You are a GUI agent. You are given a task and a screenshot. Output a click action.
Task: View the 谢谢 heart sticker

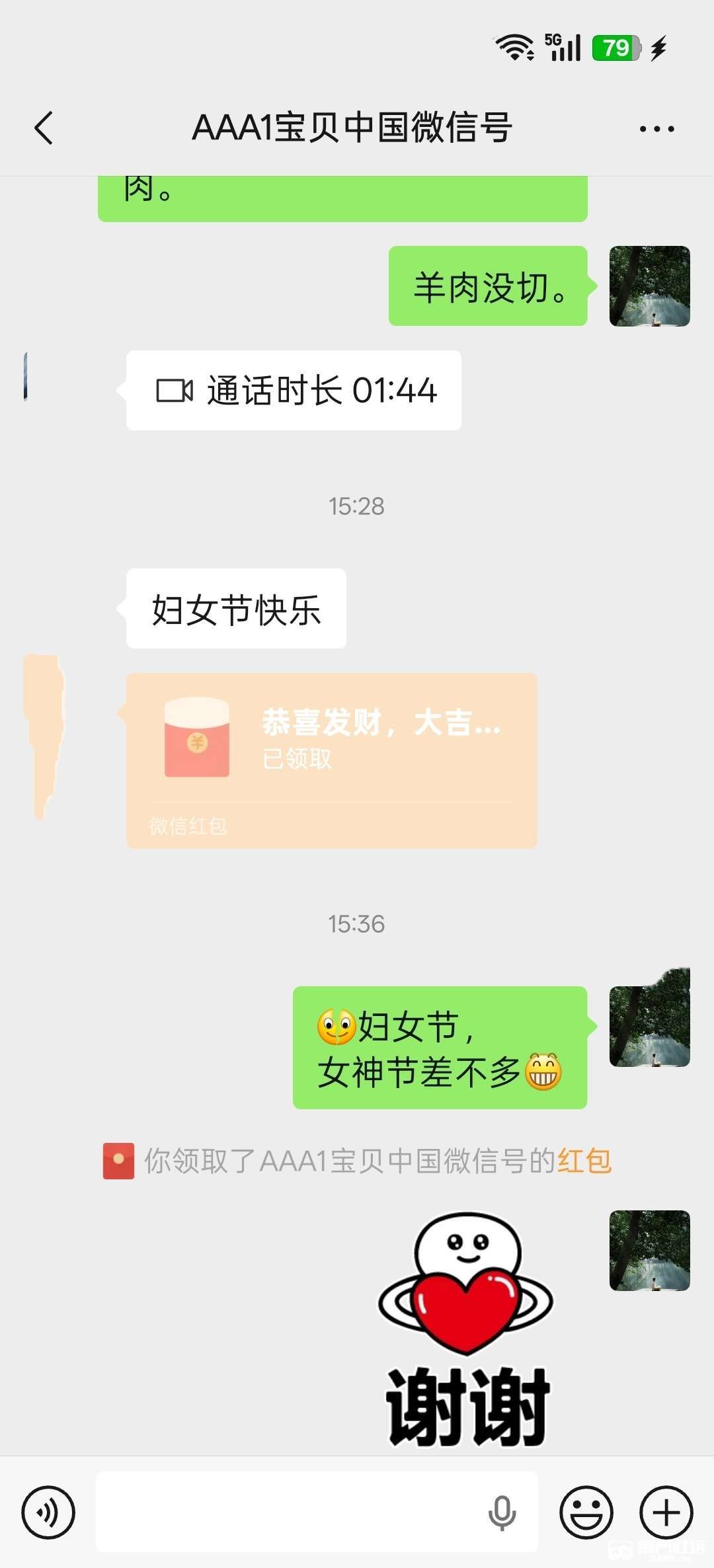point(467,1329)
